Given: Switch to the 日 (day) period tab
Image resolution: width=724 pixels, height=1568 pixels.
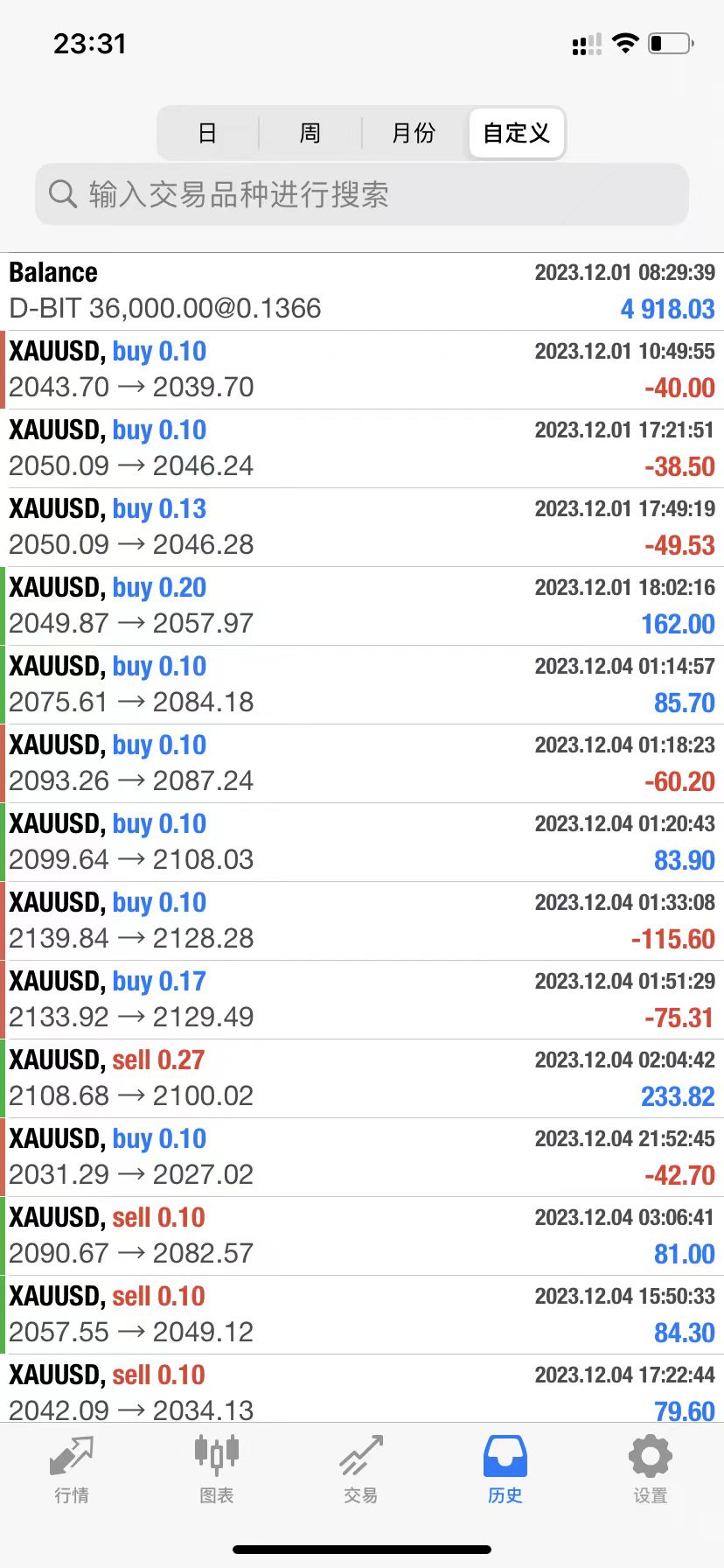Looking at the screenshot, I should tap(207, 133).
